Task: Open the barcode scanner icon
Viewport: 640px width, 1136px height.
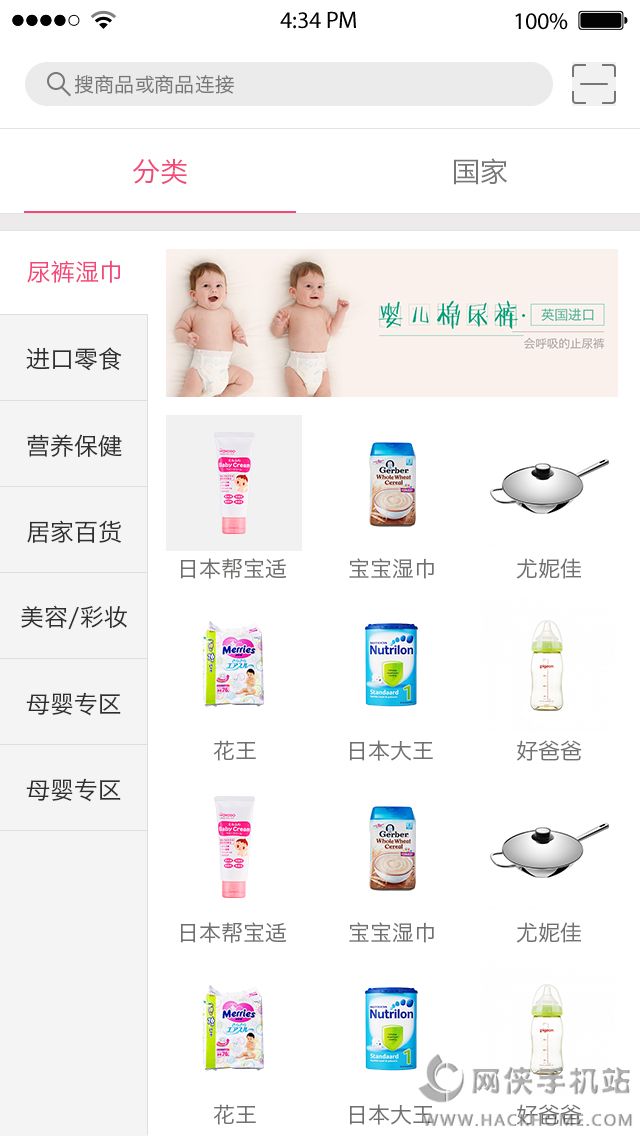Action: pyautogui.click(x=594, y=84)
